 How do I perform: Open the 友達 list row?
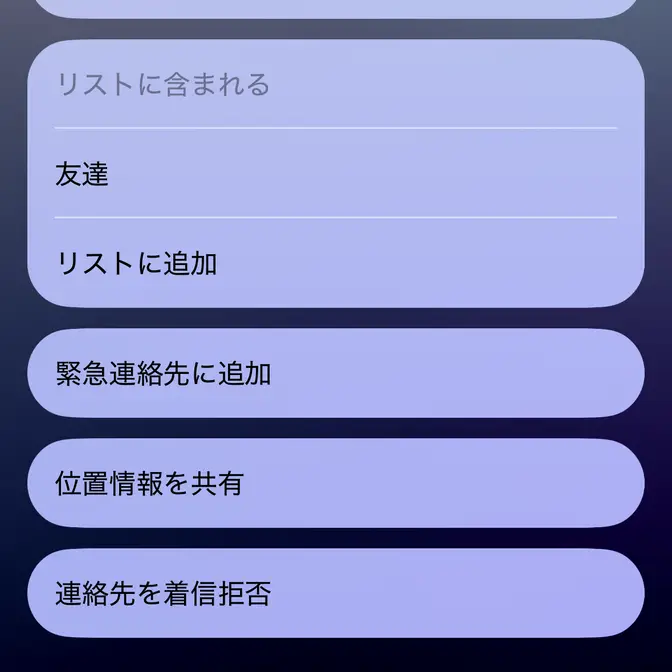(x=335, y=175)
